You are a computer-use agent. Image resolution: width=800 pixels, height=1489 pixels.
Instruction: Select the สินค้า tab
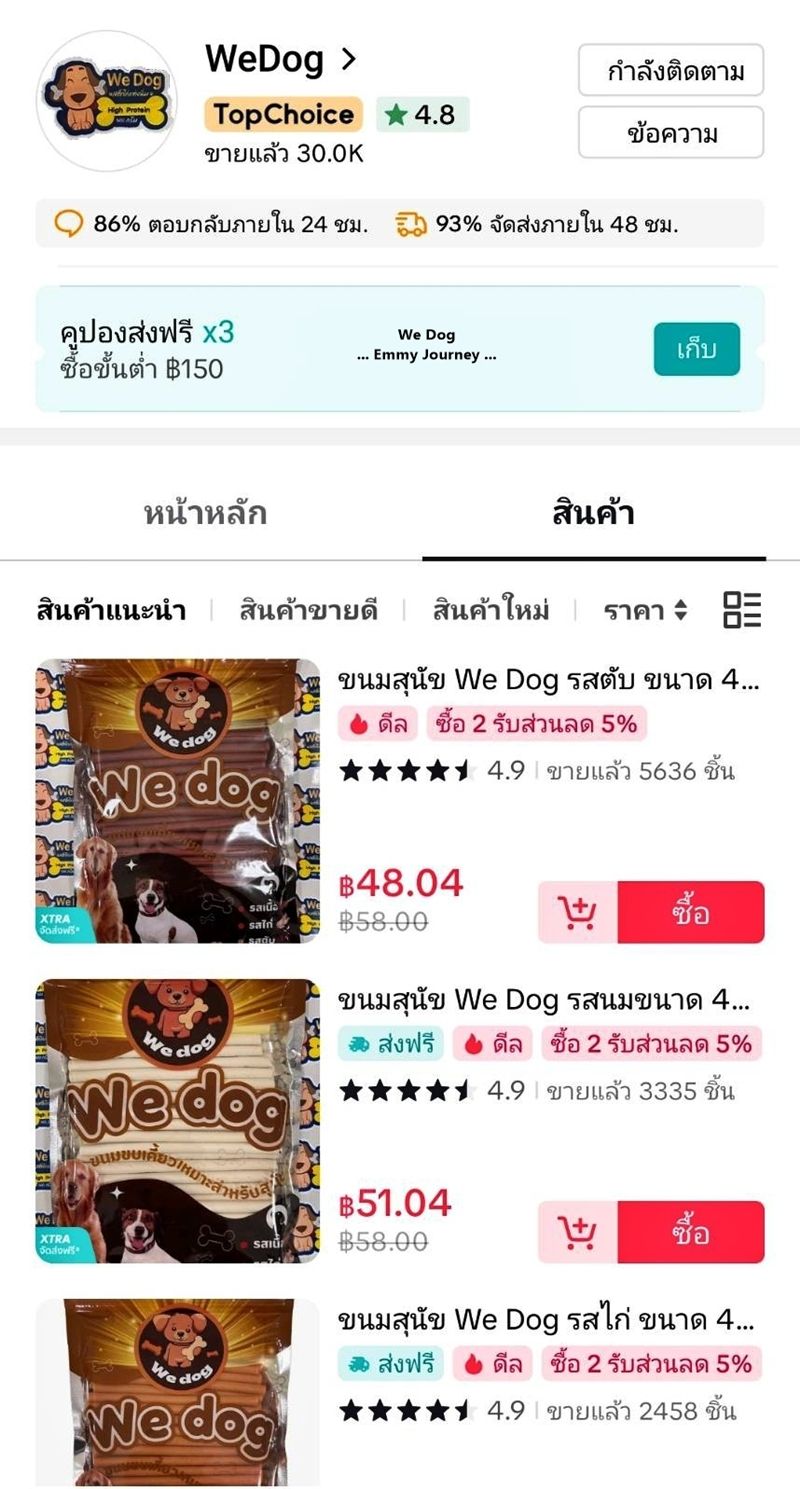593,514
